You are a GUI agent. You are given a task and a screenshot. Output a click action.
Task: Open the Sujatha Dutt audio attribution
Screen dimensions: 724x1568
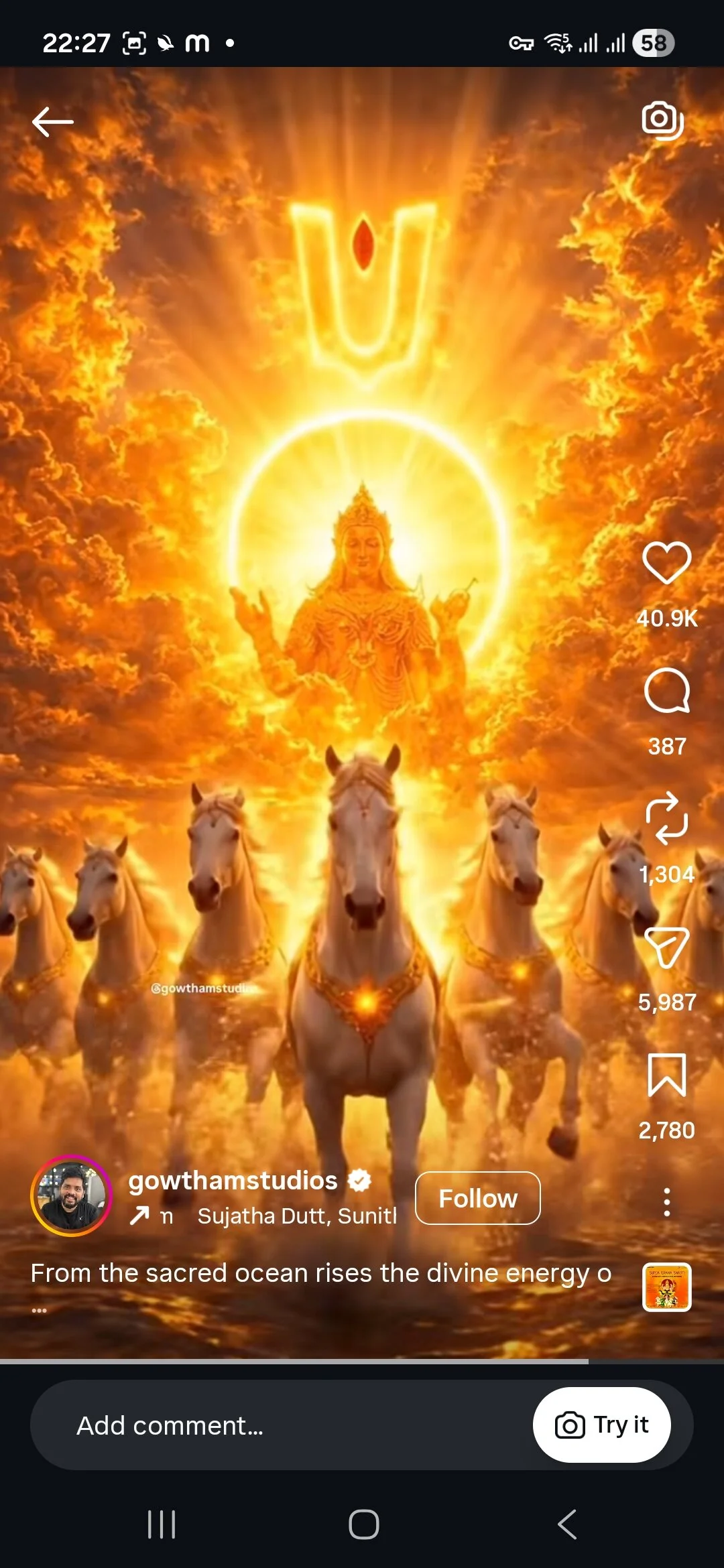click(x=296, y=1216)
